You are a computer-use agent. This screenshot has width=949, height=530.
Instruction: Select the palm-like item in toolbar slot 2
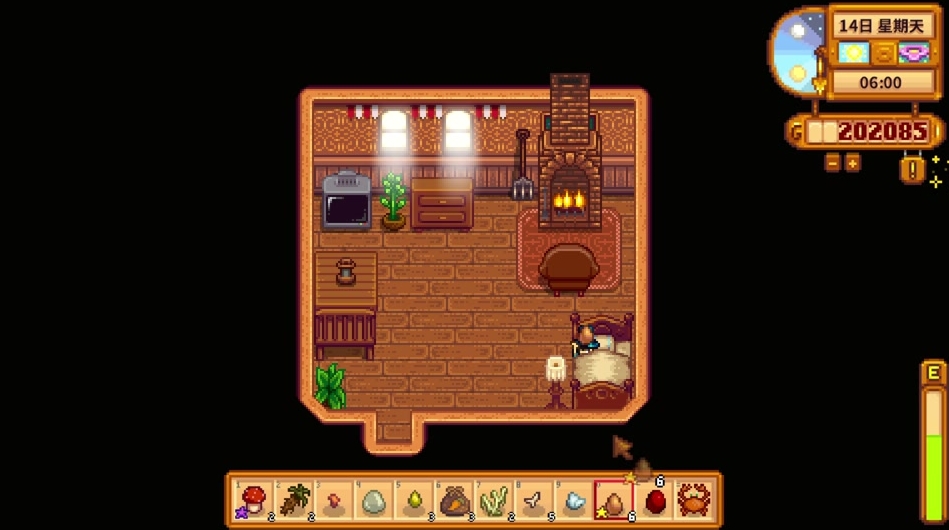[293, 499]
